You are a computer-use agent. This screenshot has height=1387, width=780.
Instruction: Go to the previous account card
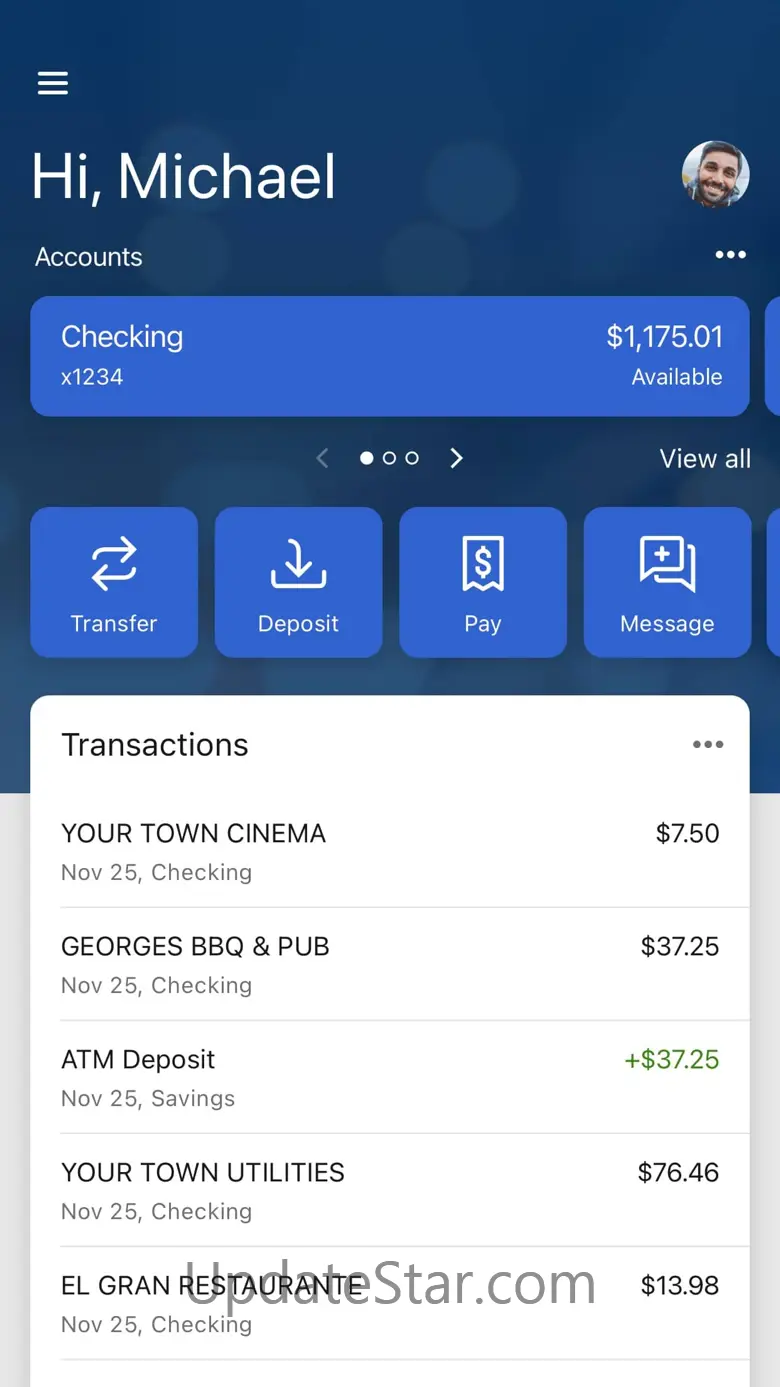[322, 458]
